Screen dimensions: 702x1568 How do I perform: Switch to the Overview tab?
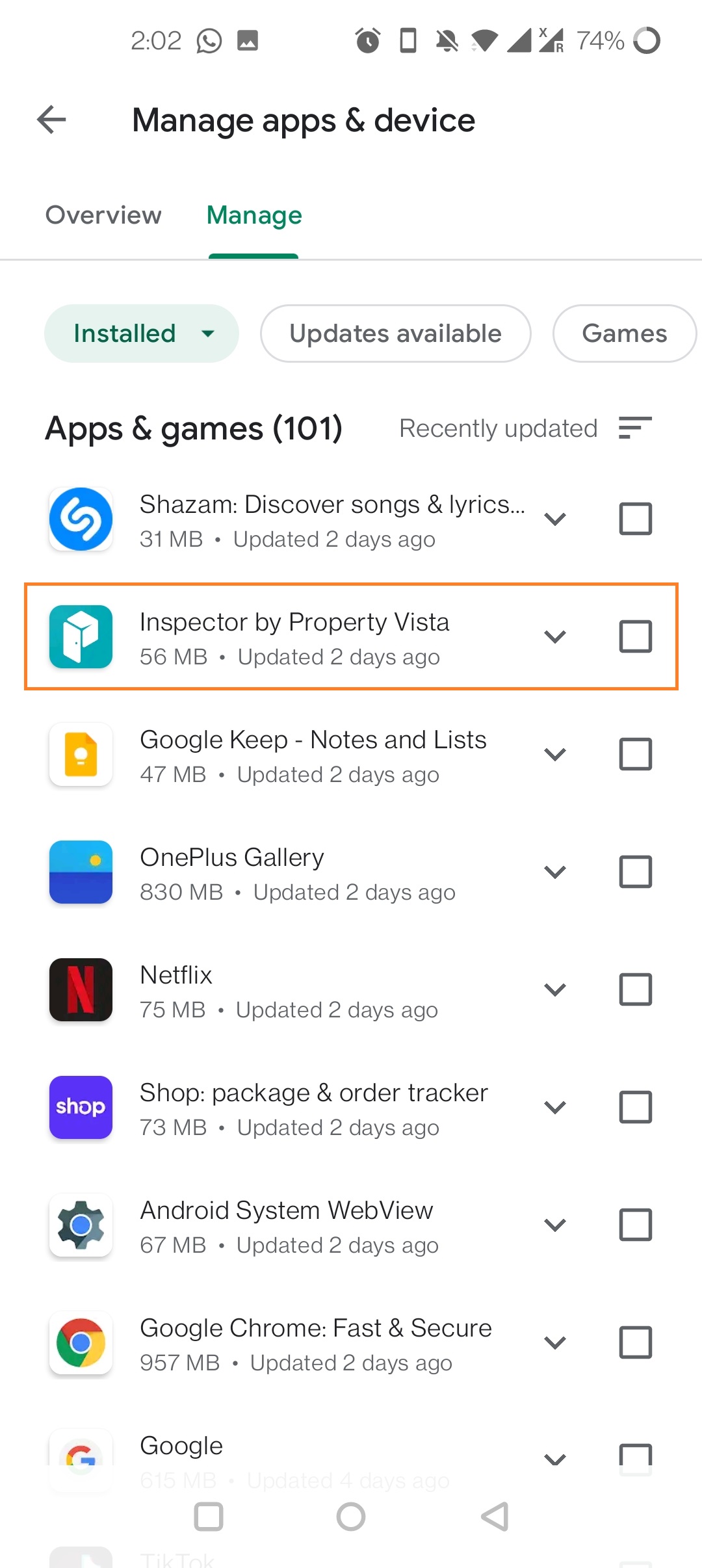click(103, 215)
